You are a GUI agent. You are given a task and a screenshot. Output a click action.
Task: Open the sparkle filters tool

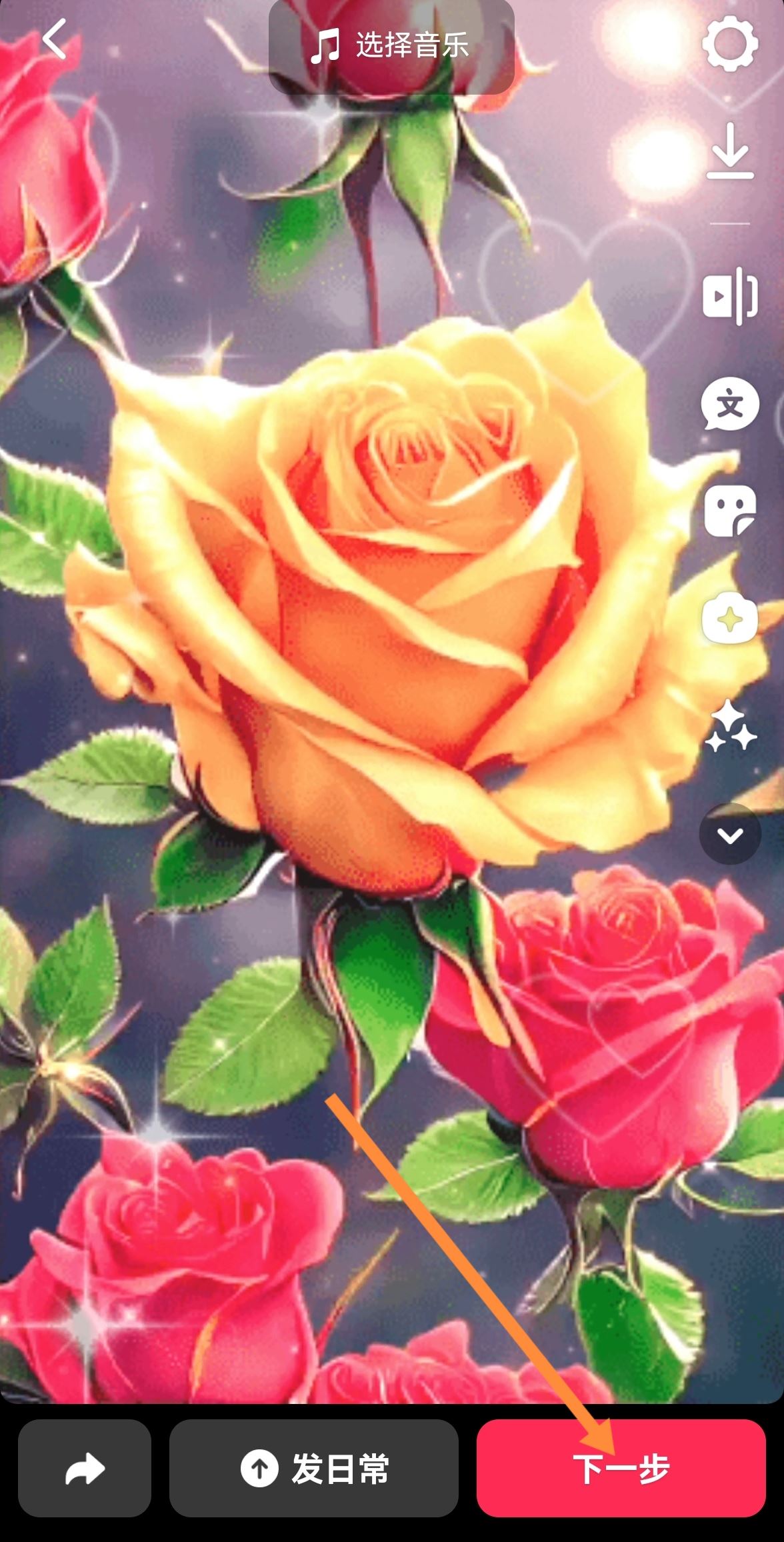pyautogui.click(x=730, y=727)
